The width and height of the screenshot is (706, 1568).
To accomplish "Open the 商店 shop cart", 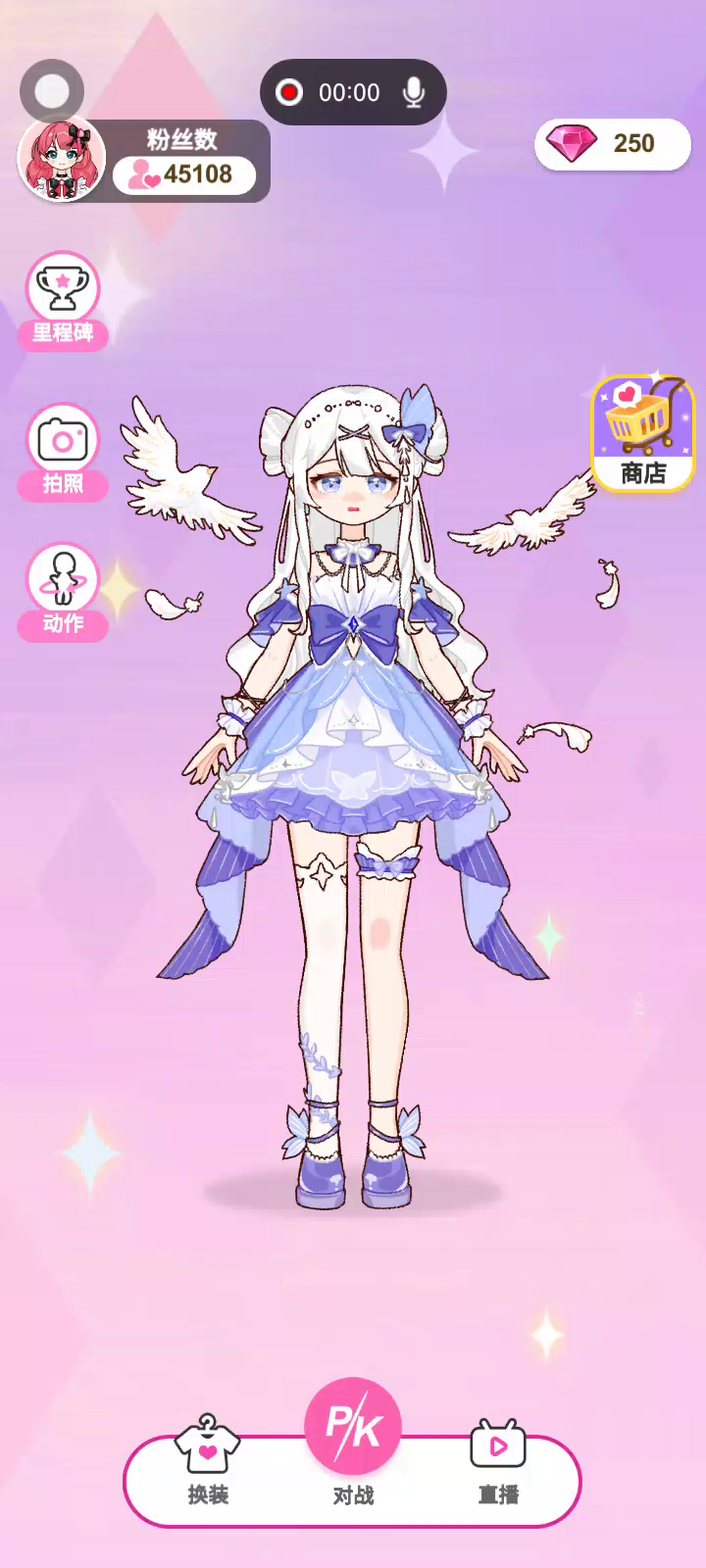I will tap(642, 433).
